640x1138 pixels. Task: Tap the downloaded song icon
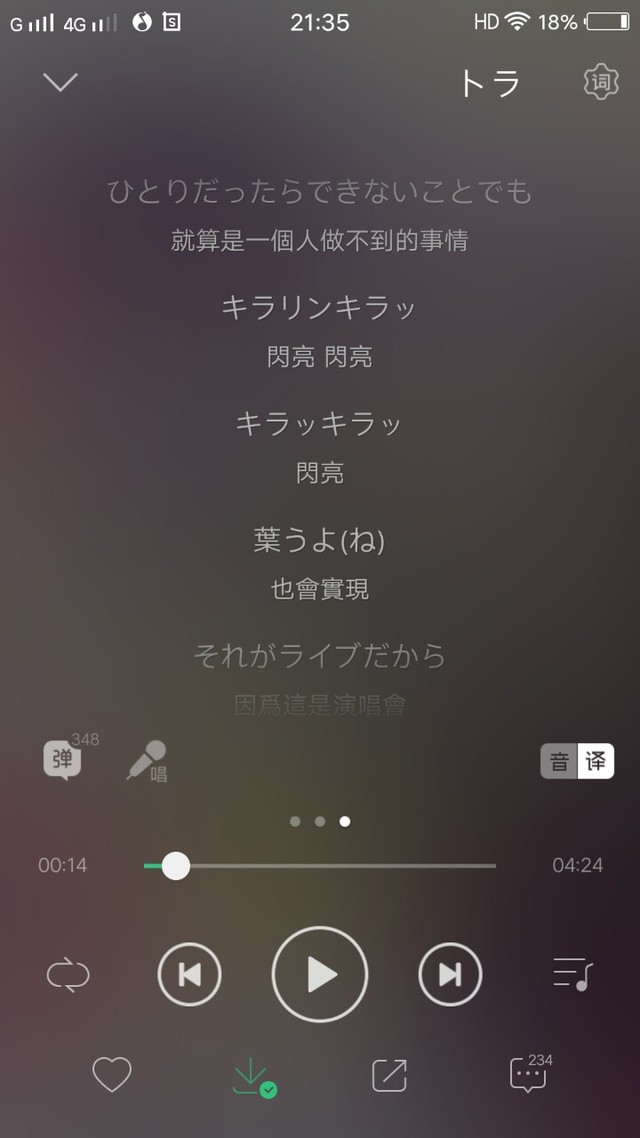pyautogui.click(x=253, y=1077)
